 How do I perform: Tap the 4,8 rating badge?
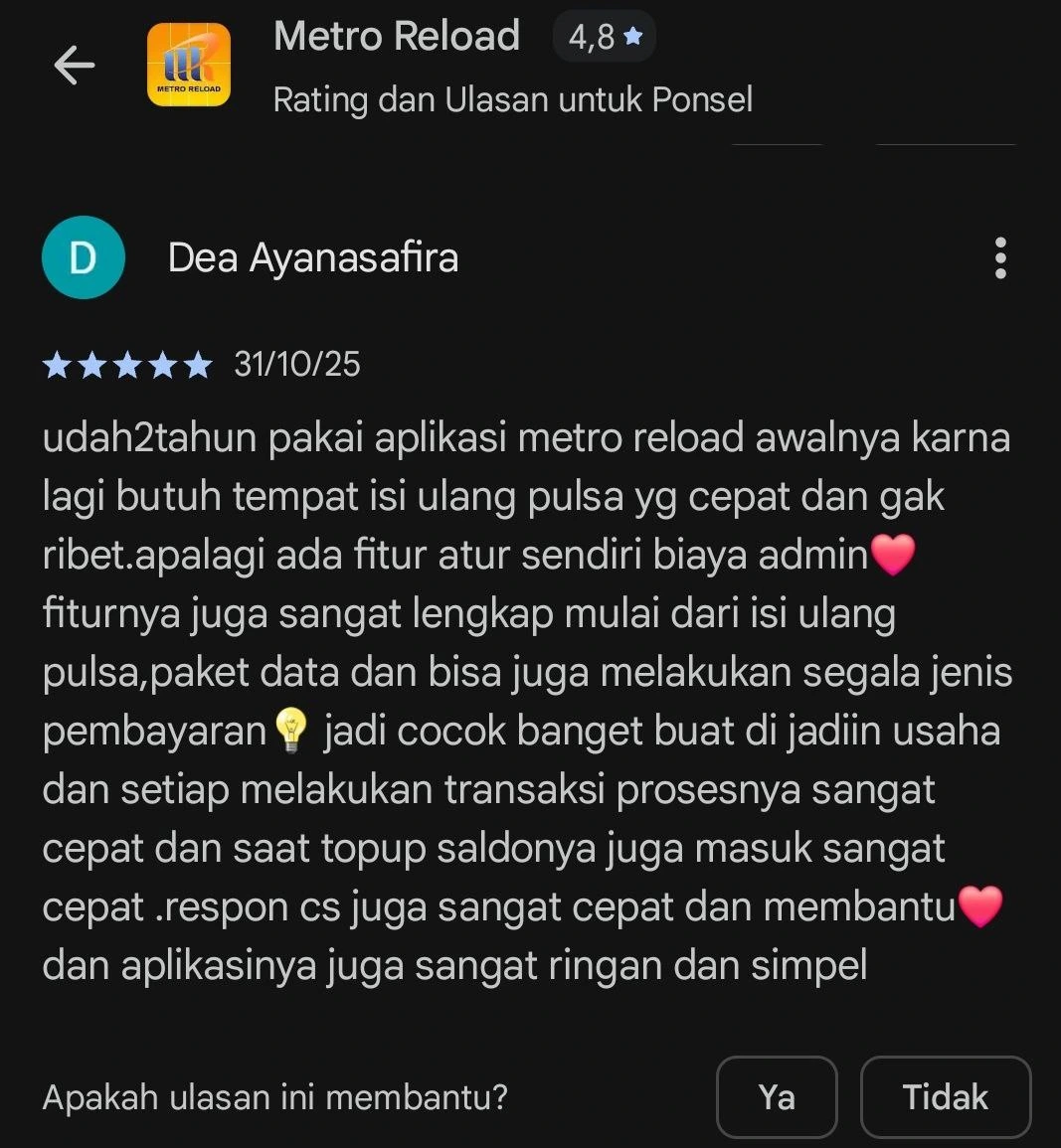[604, 36]
